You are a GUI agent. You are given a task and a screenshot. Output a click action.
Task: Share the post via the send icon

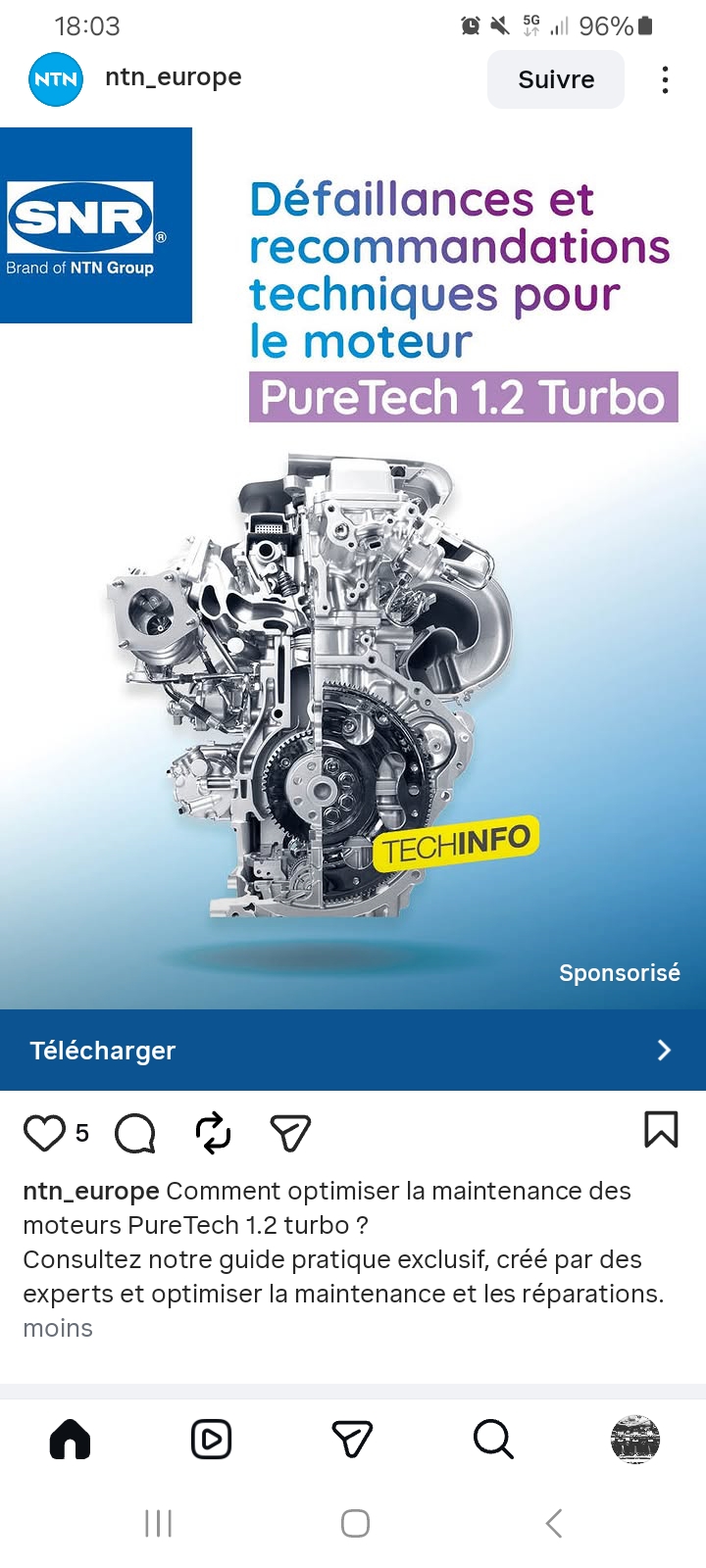[x=290, y=1133]
